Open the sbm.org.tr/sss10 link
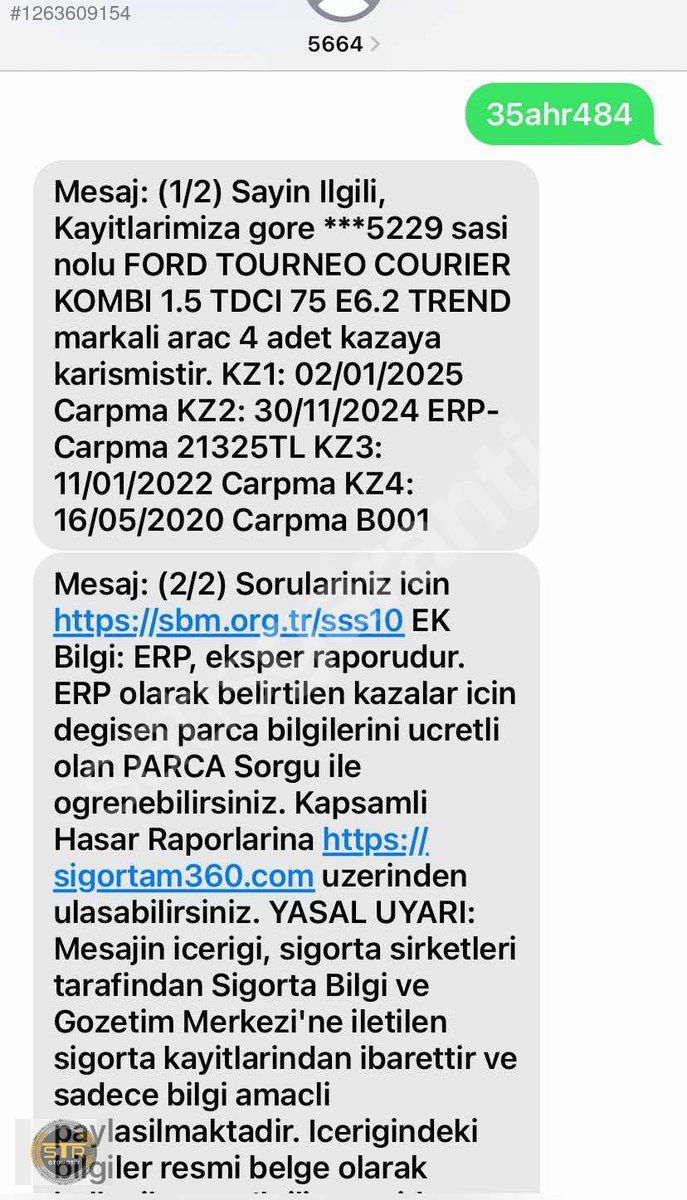This screenshot has width=687, height=1200. [x=228, y=621]
